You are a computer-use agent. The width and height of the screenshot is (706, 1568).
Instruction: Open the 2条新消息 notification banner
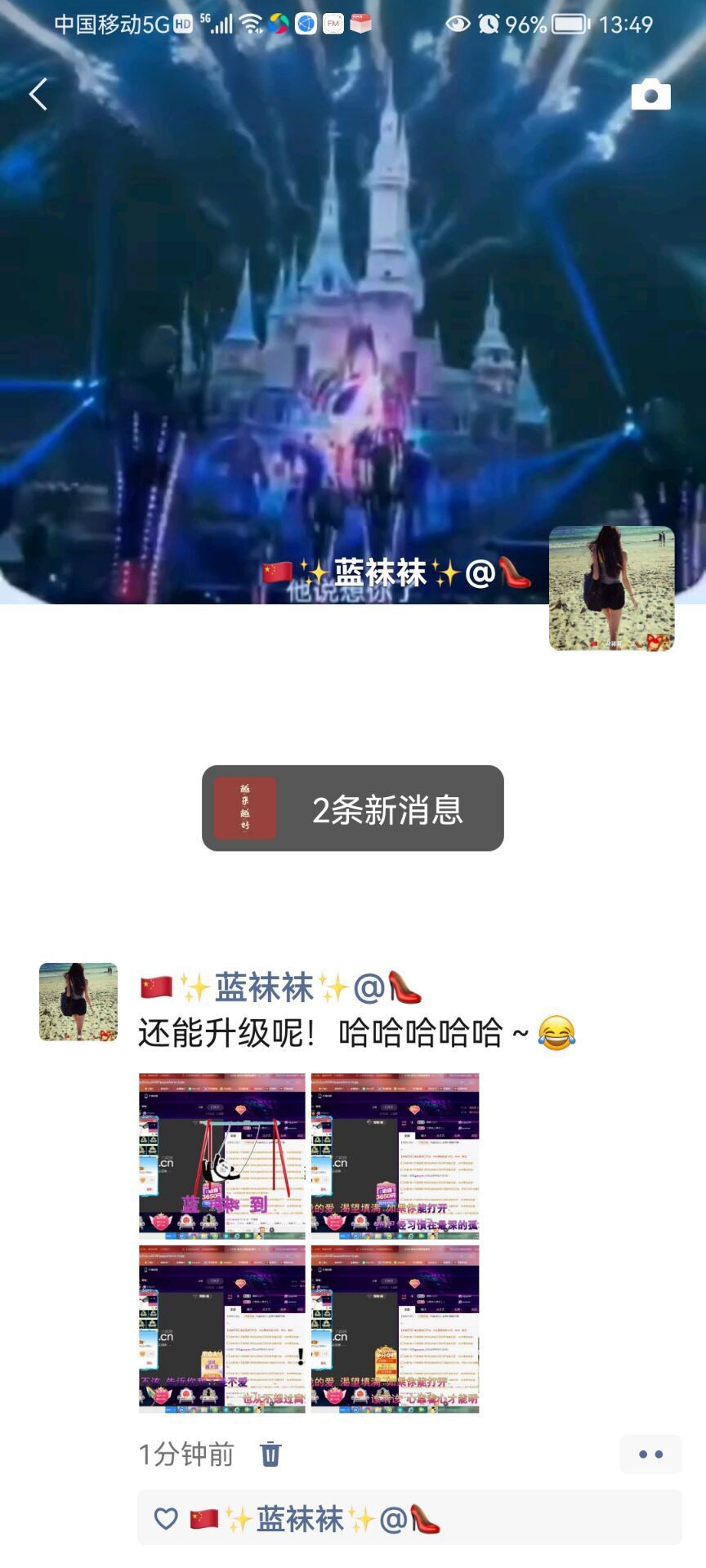[x=353, y=808]
